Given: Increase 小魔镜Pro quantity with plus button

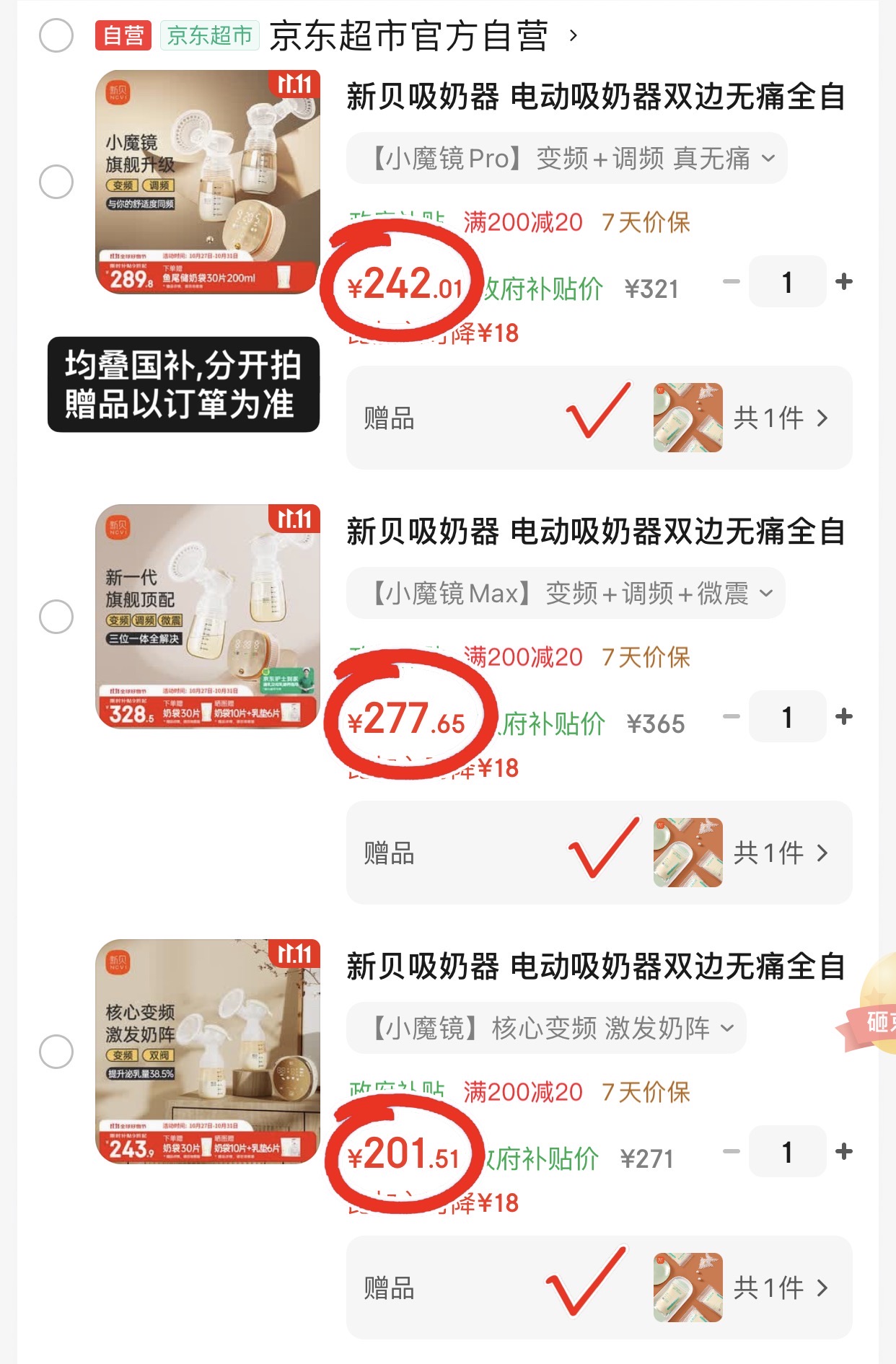Looking at the screenshot, I should tap(843, 281).
